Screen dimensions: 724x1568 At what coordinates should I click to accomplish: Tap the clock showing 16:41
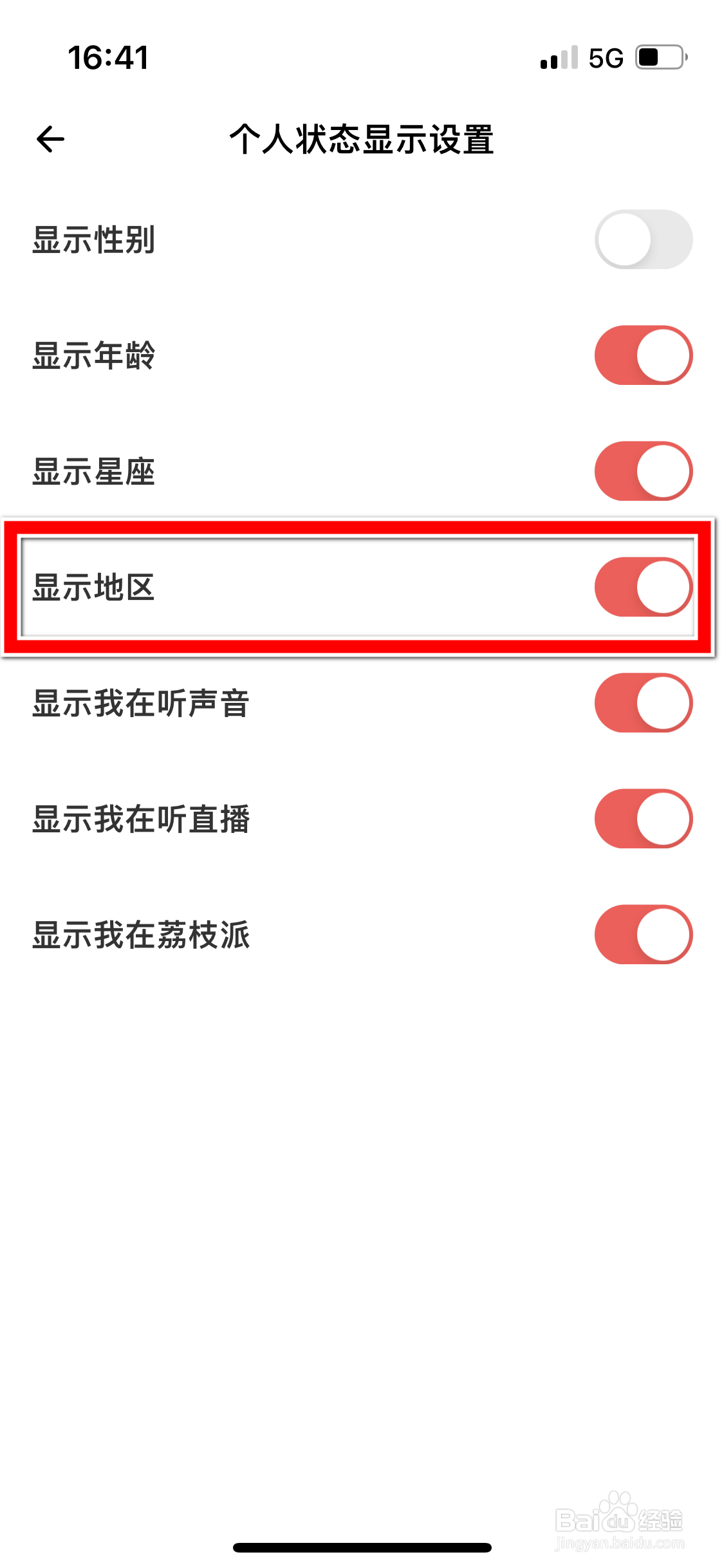click(x=108, y=57)
